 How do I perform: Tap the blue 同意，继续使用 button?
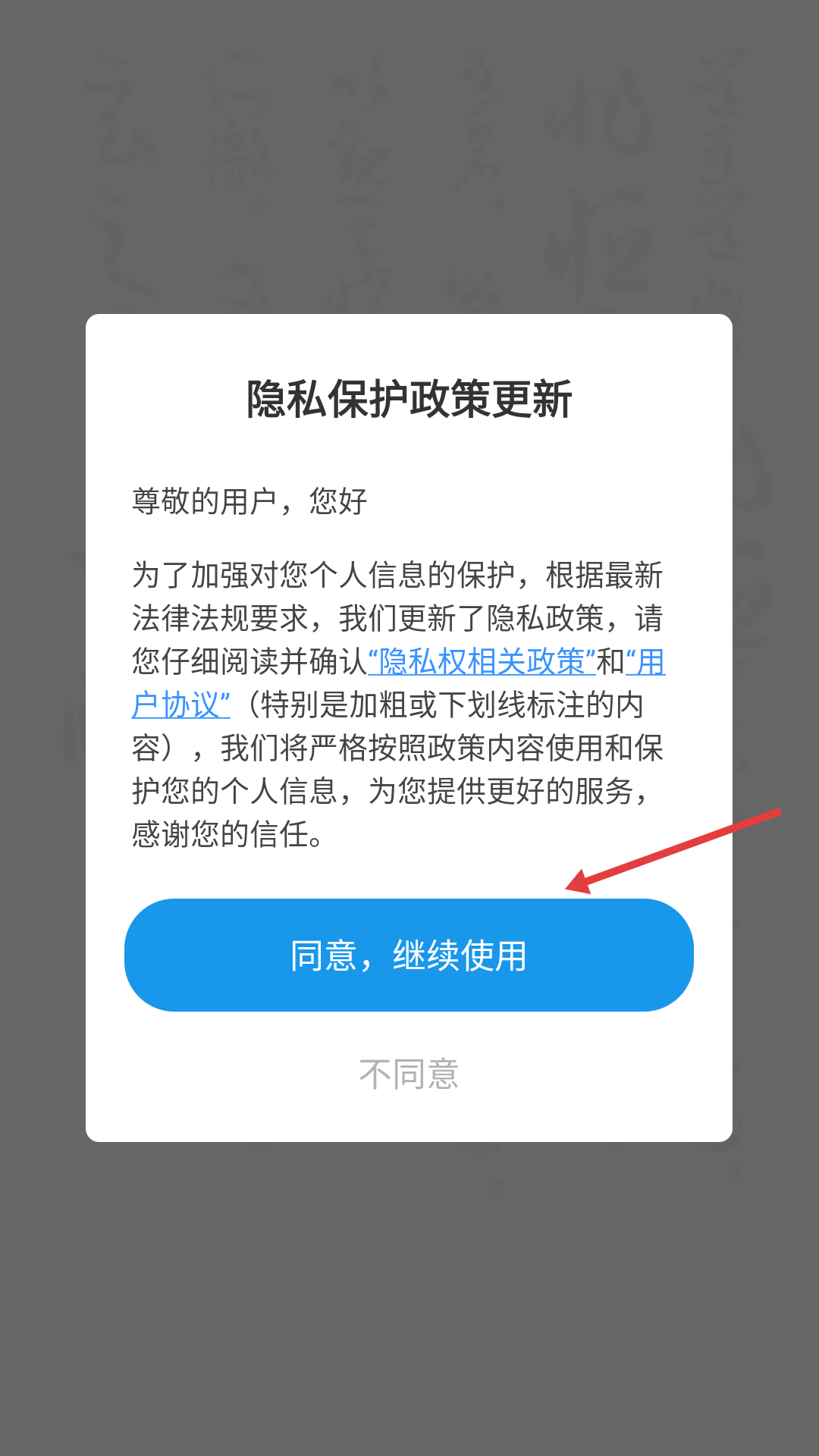(x=409, y=955)
